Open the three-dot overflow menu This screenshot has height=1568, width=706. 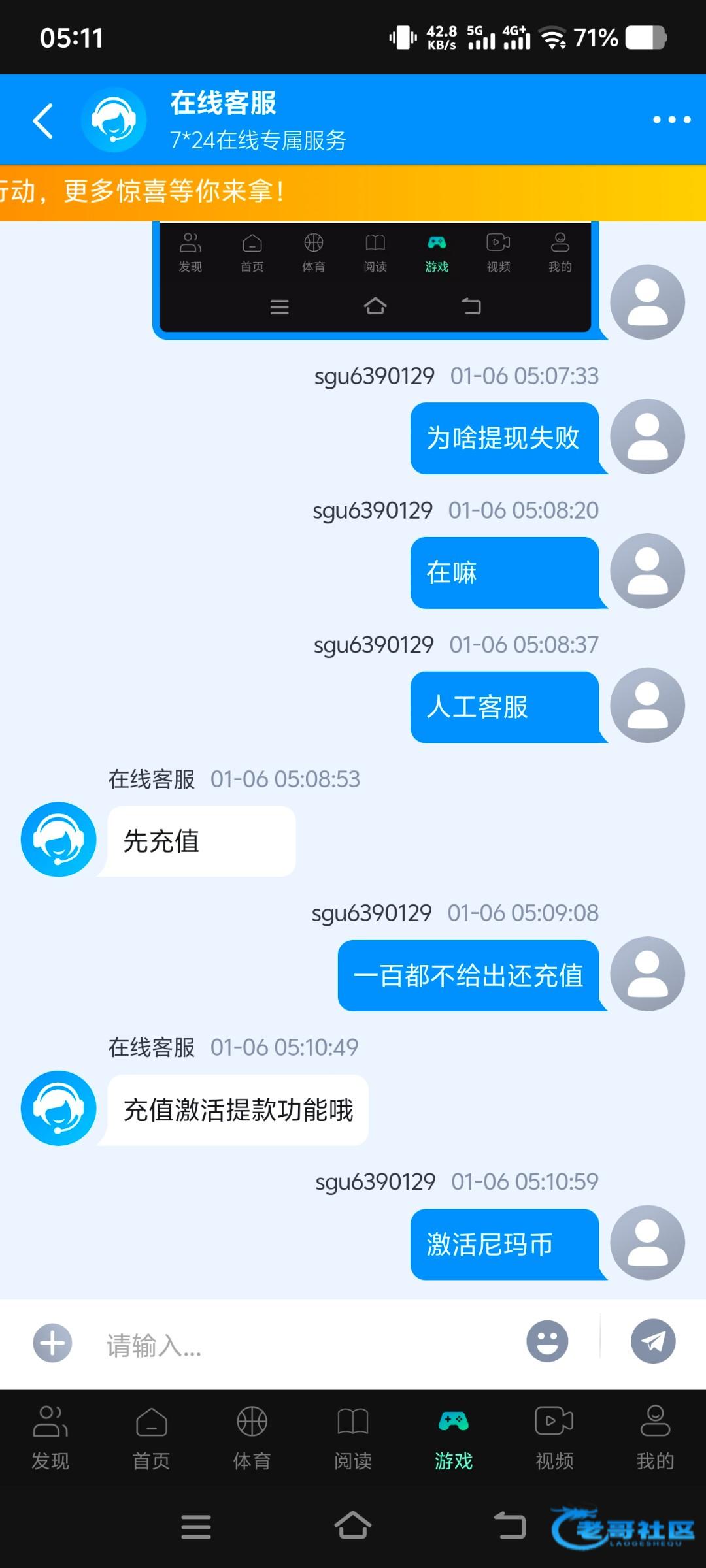click(671, 120)
